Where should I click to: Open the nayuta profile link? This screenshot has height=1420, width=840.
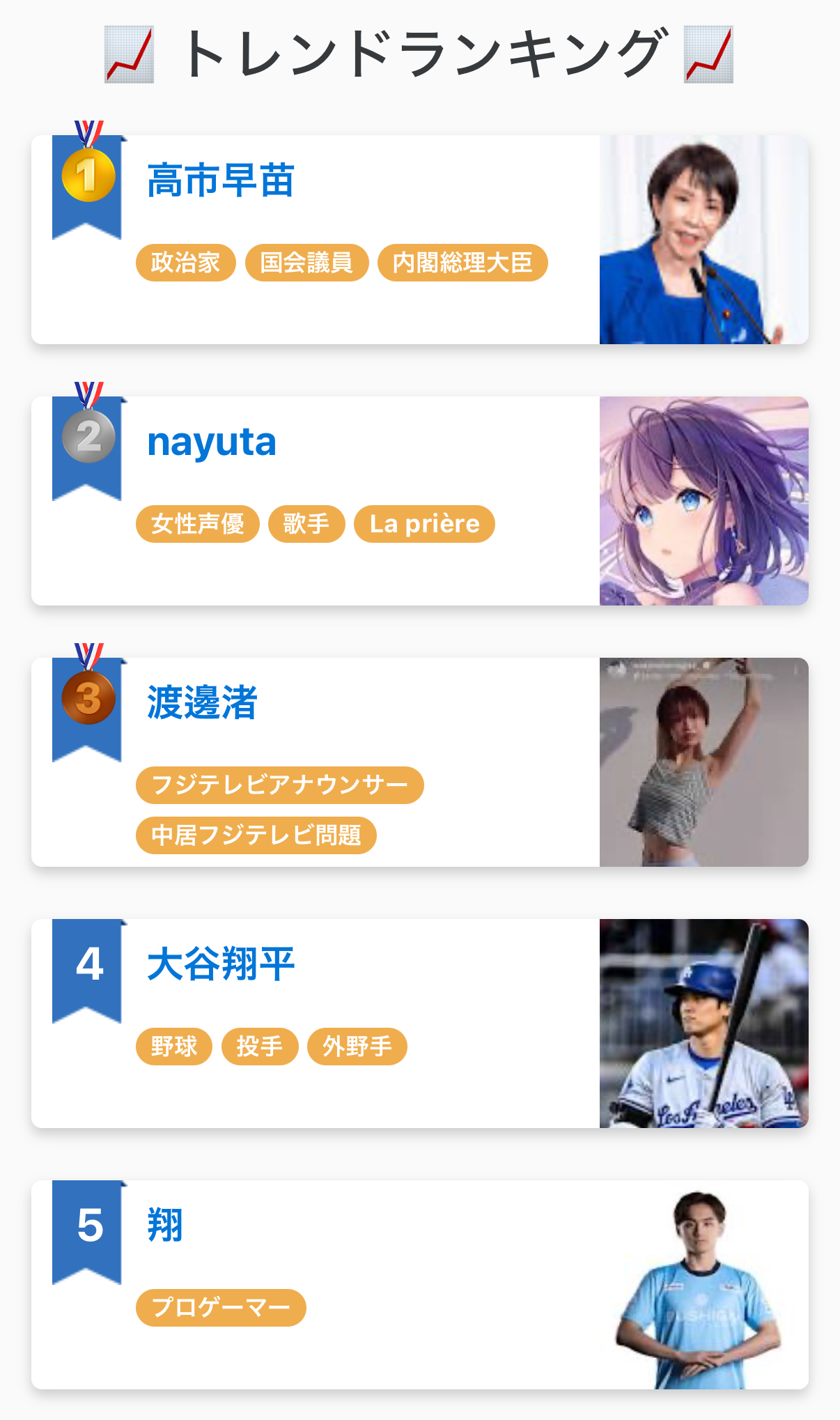point(212,442)
